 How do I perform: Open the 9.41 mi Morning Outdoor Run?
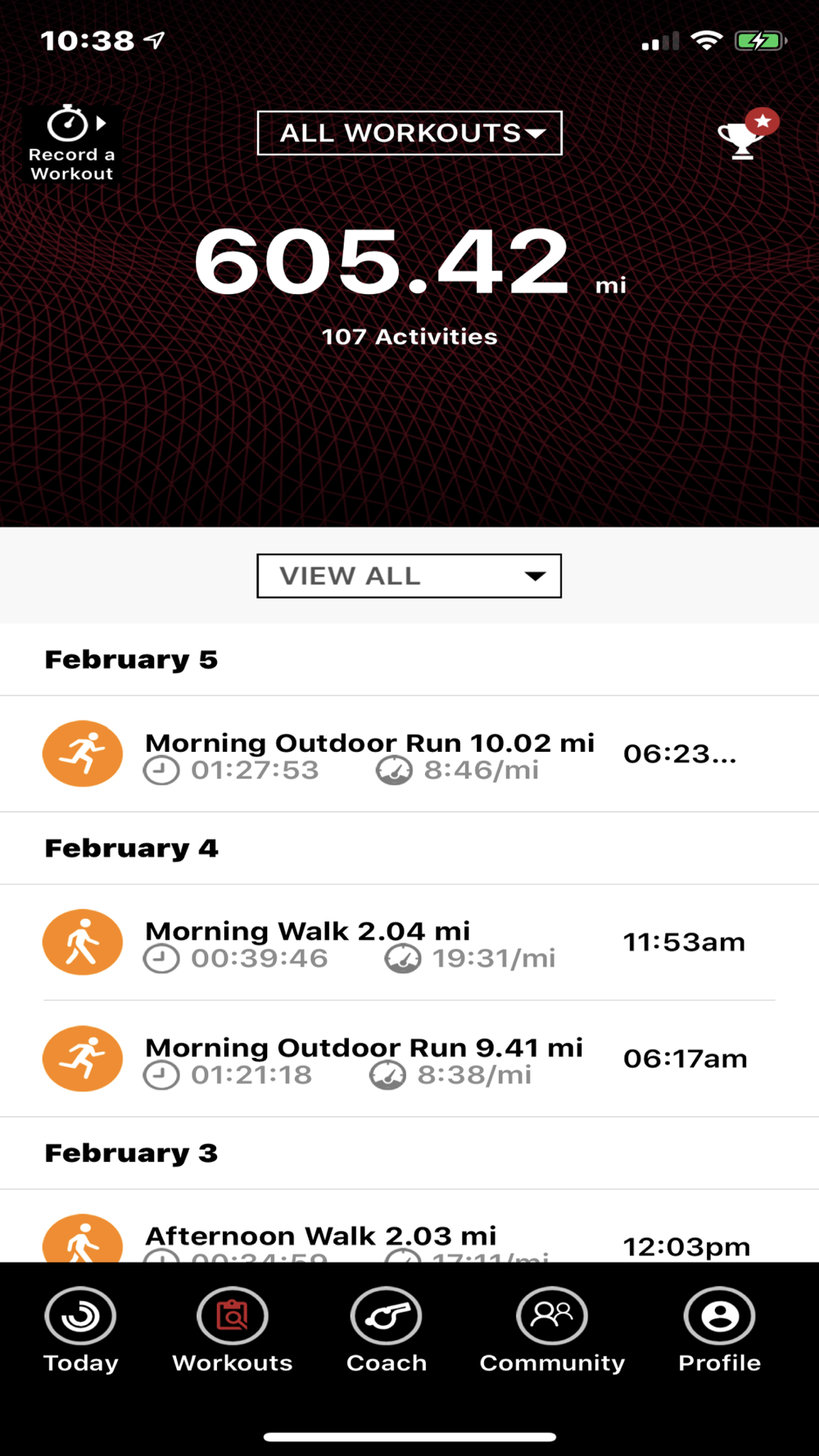(409, 1059)
